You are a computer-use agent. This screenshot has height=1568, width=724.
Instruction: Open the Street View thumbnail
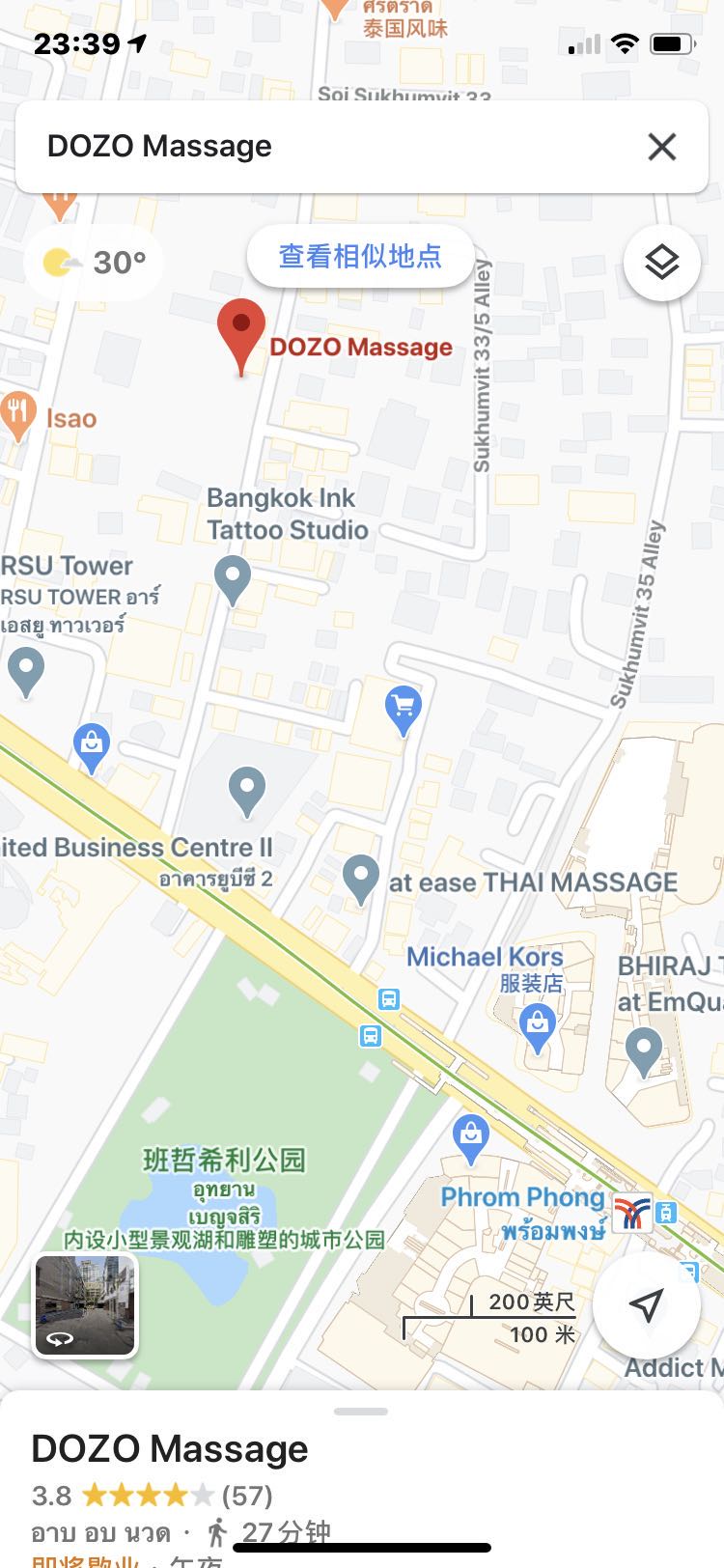click(85, 1305)
